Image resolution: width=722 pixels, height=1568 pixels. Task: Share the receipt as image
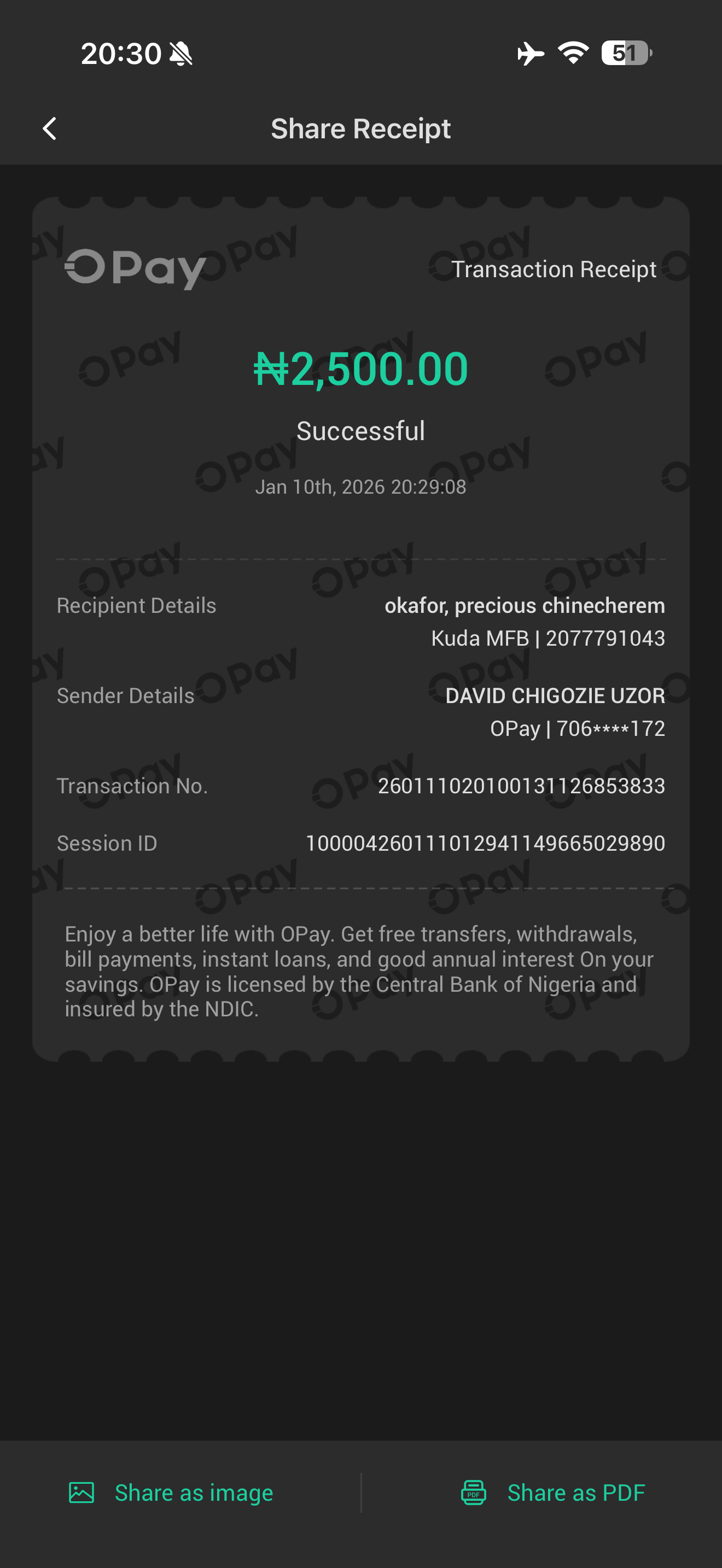click(171, 1493)
